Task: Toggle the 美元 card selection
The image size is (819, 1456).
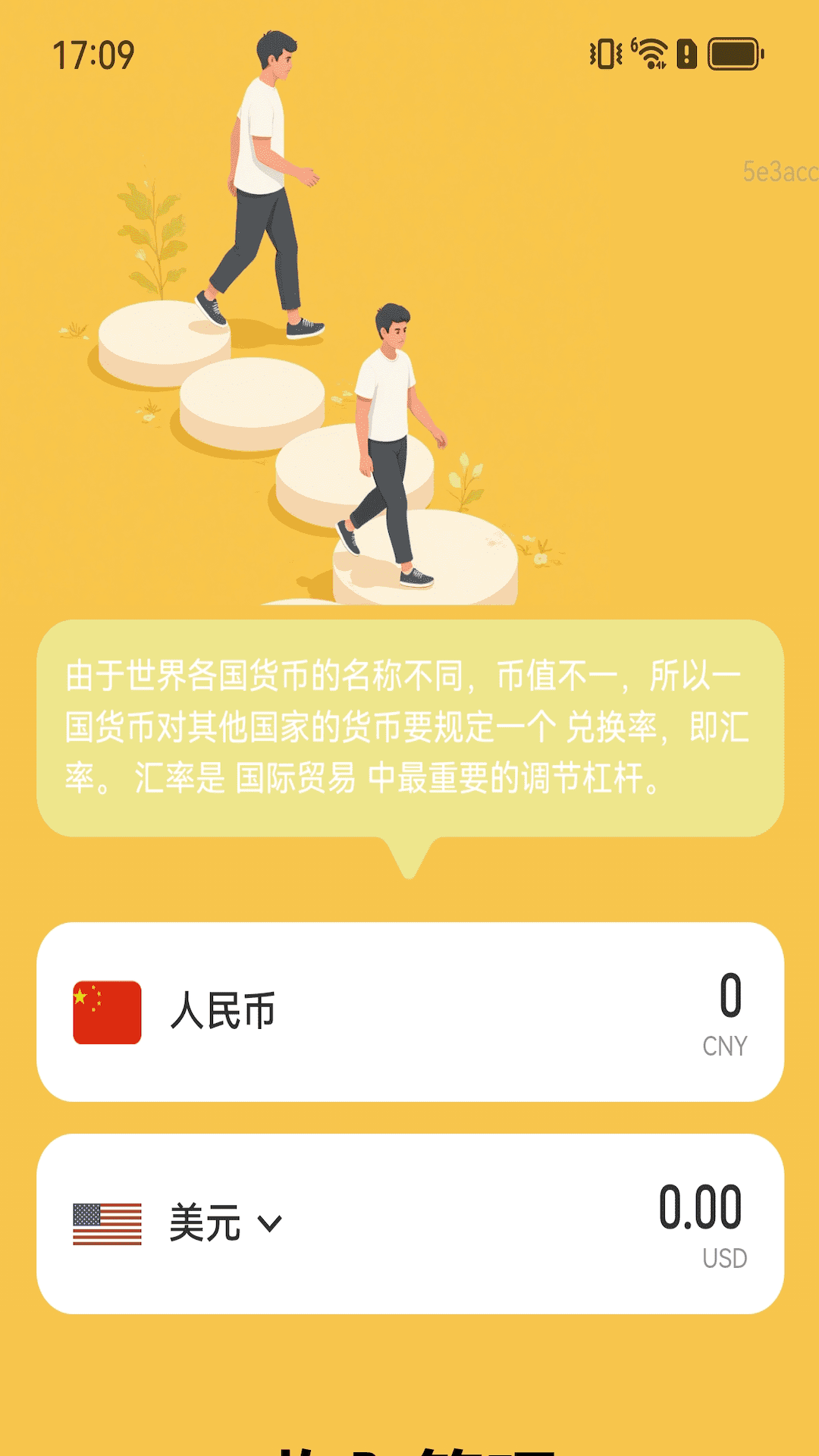Action: click(x=409, y=1225)
